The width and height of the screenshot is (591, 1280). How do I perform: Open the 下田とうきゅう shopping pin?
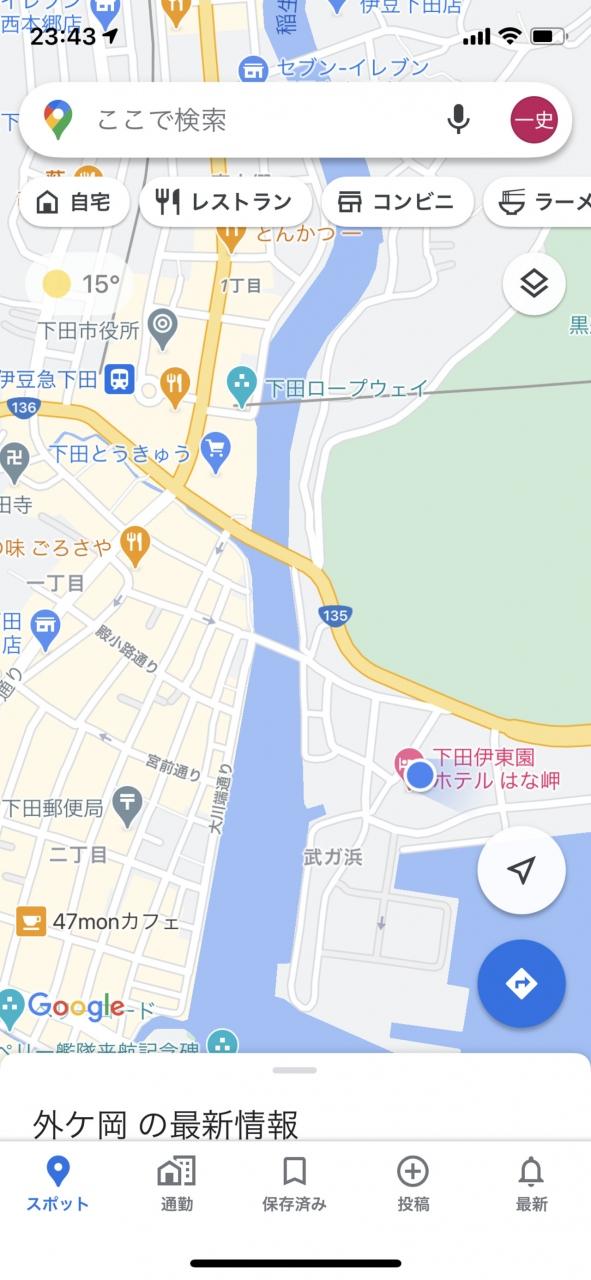click(215, 453)
